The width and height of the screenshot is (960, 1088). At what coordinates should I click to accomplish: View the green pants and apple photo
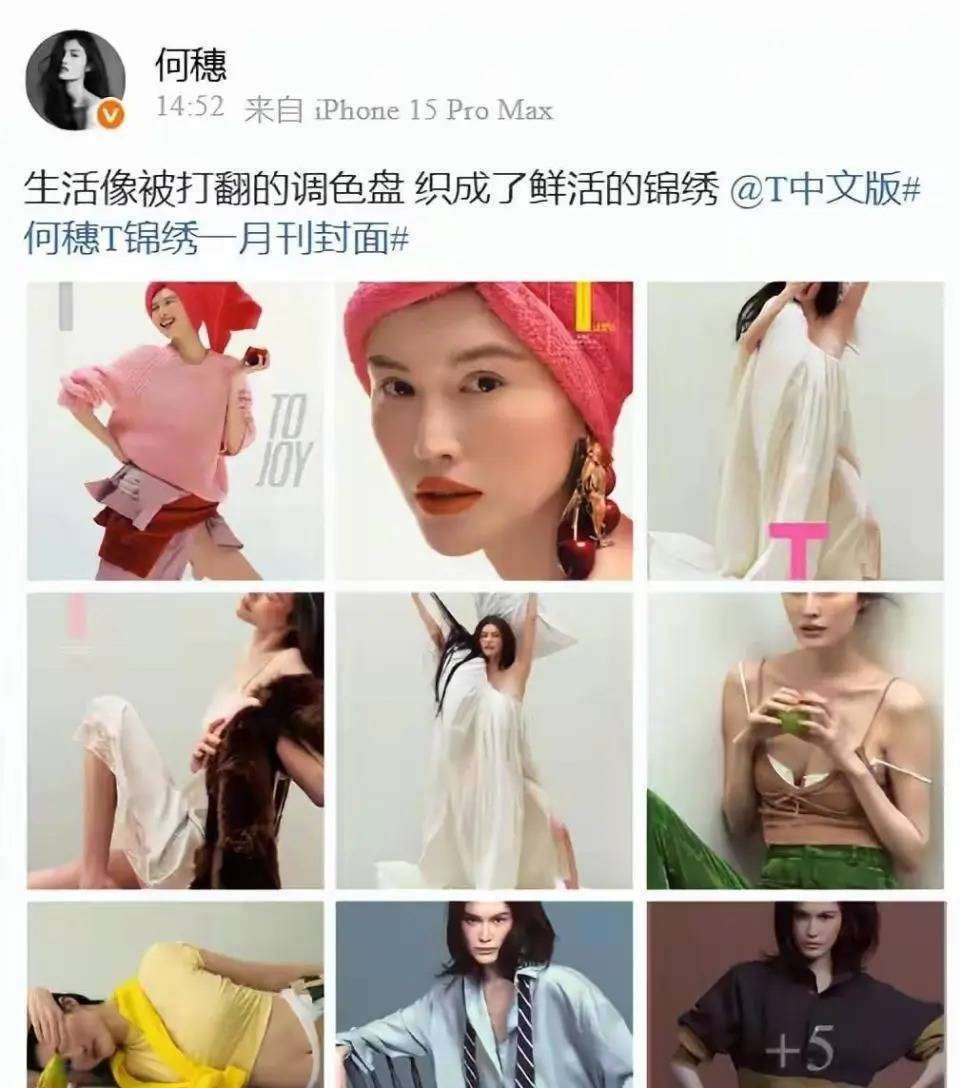pos(795,741)
